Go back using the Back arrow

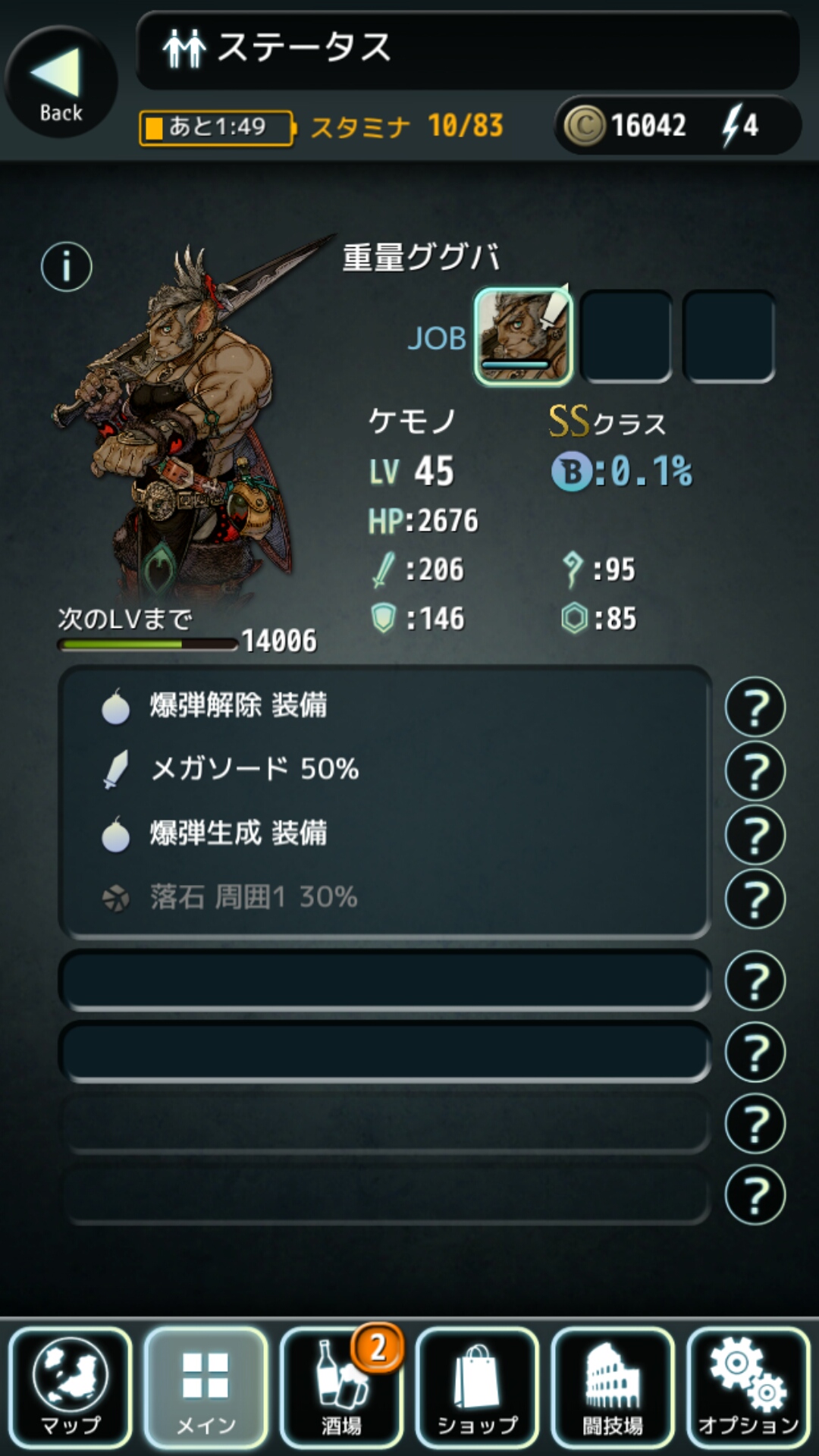coord(60,82)
